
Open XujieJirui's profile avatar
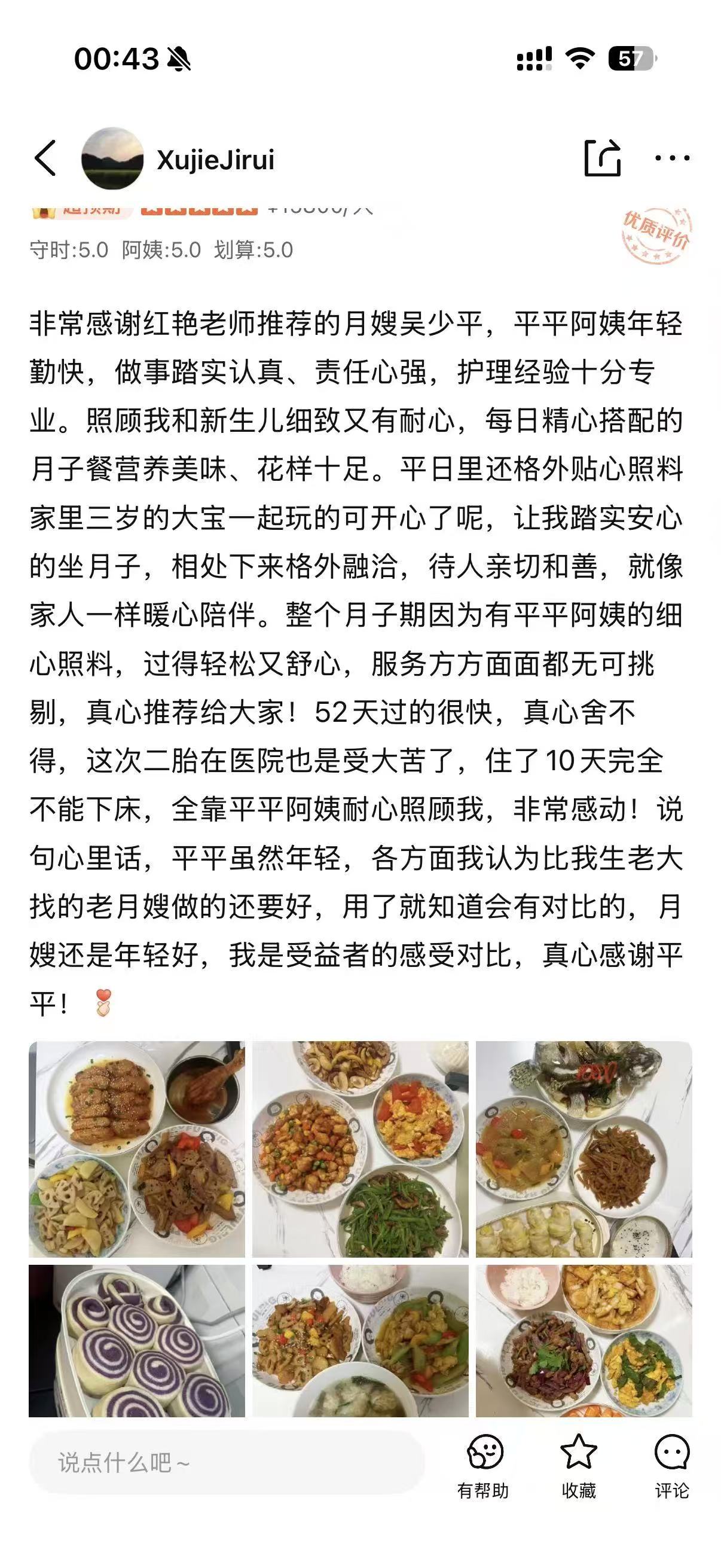click(x=112, y=159)
